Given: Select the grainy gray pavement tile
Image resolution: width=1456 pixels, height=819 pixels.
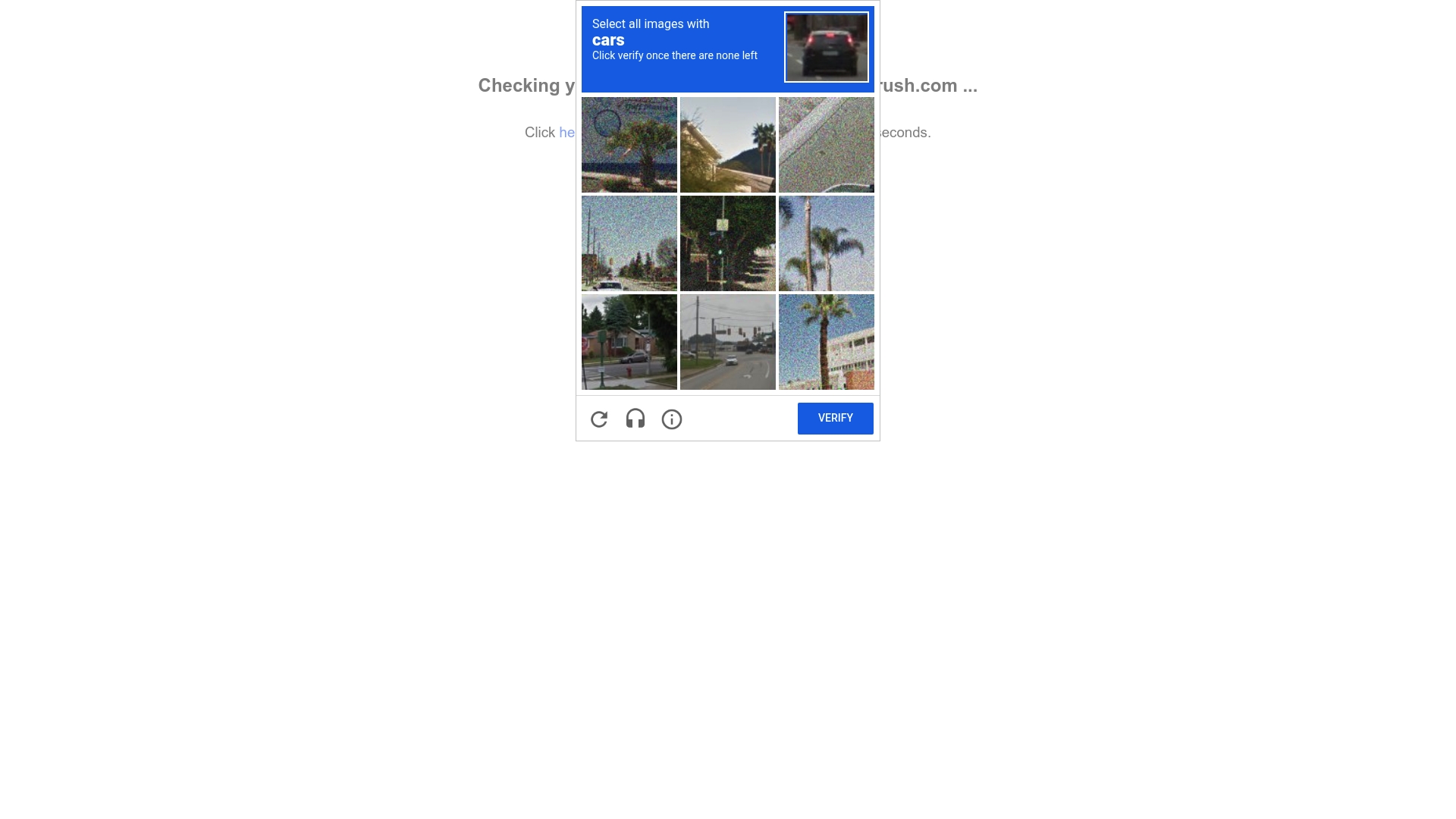Looking at the screenshot, I should point(826,144).
